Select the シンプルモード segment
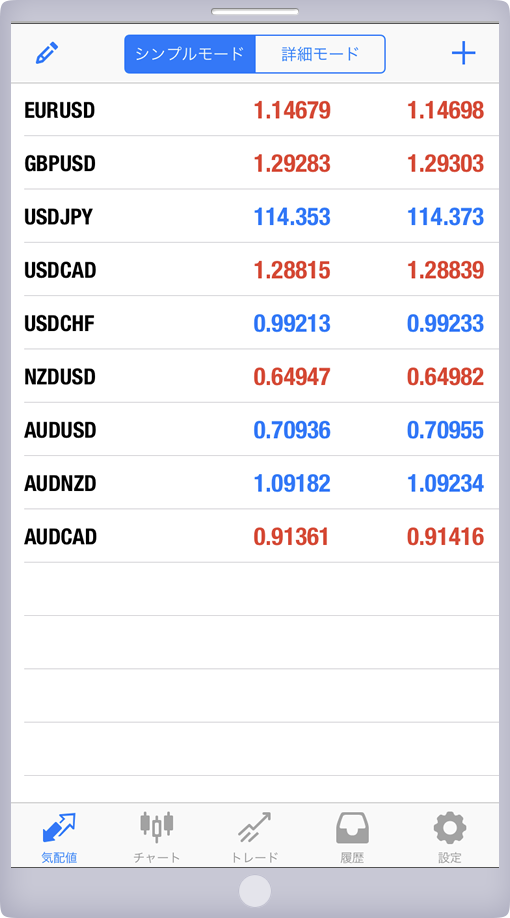 click(190, 54)
